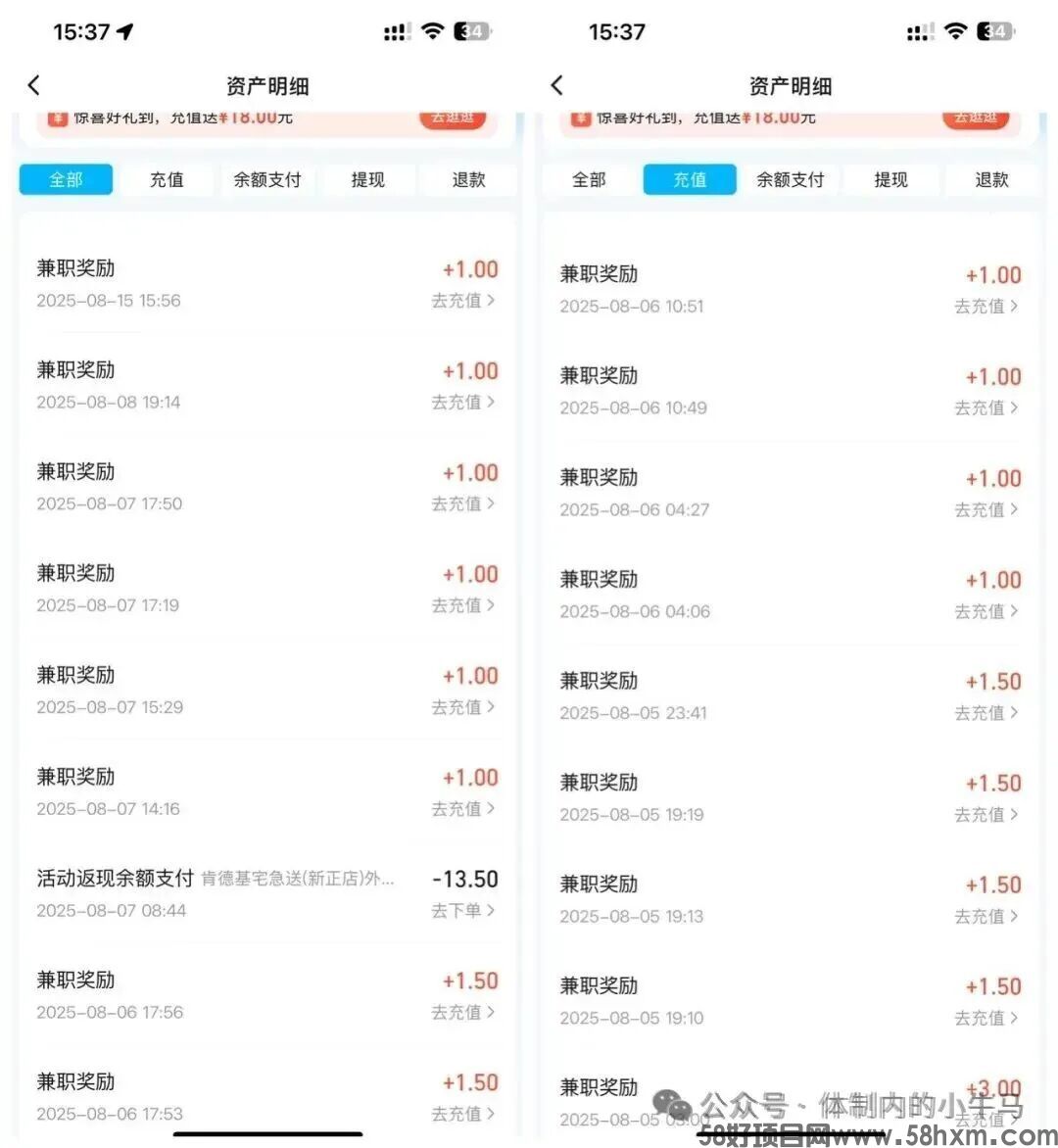Switch to the 全部 tab

tap(65, 179)
